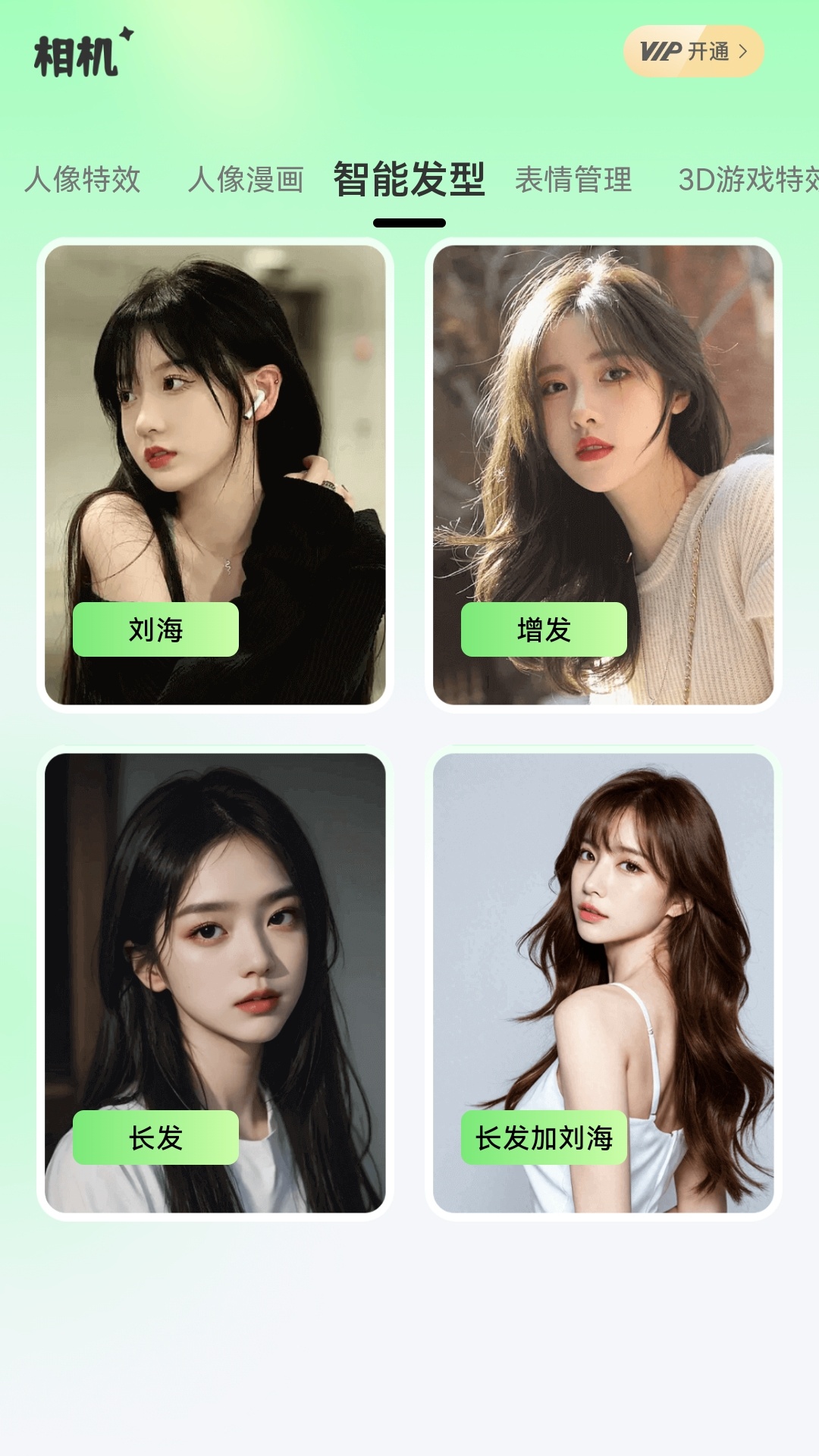Switch to the 人像特效 tab

click(x=83, y=180)
